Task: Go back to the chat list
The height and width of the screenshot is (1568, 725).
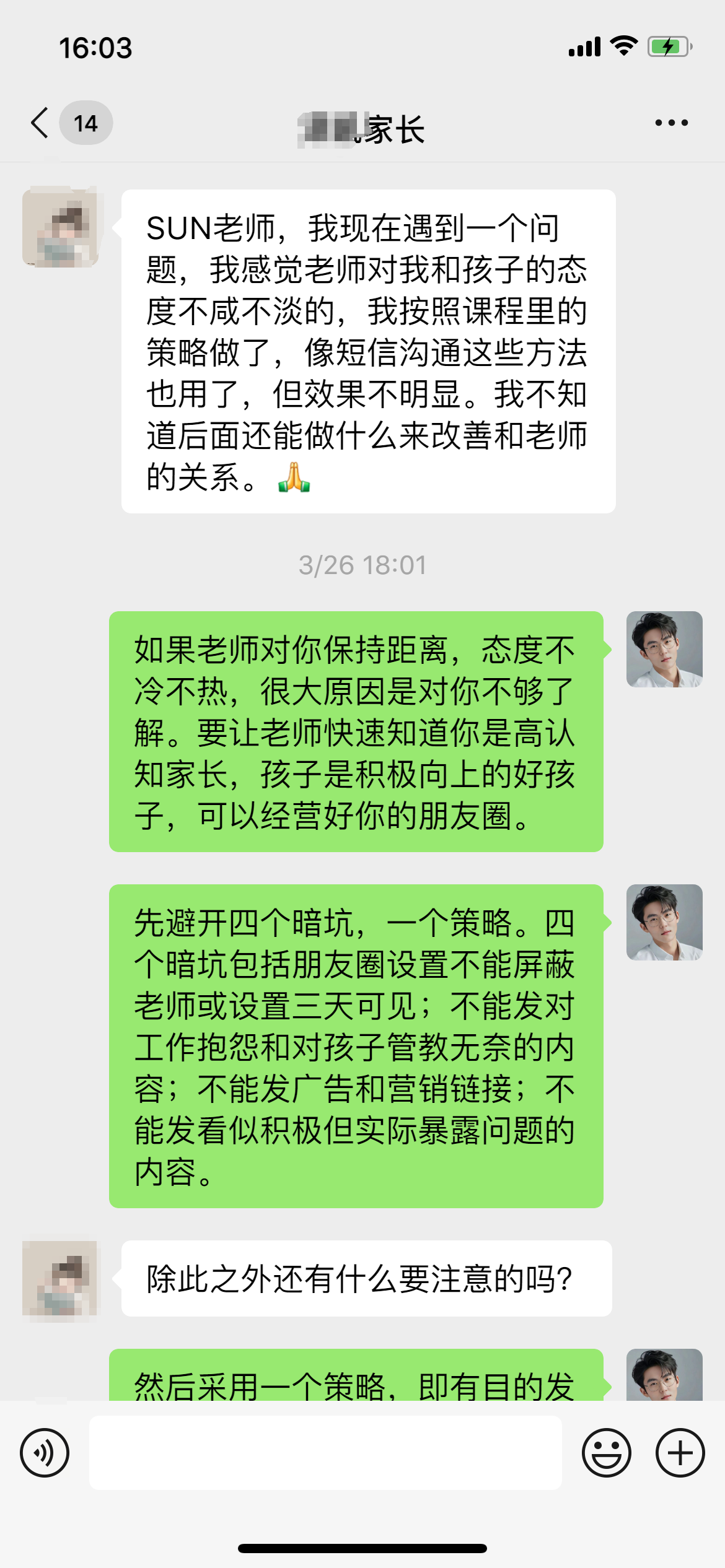Action: pos(41,123)
